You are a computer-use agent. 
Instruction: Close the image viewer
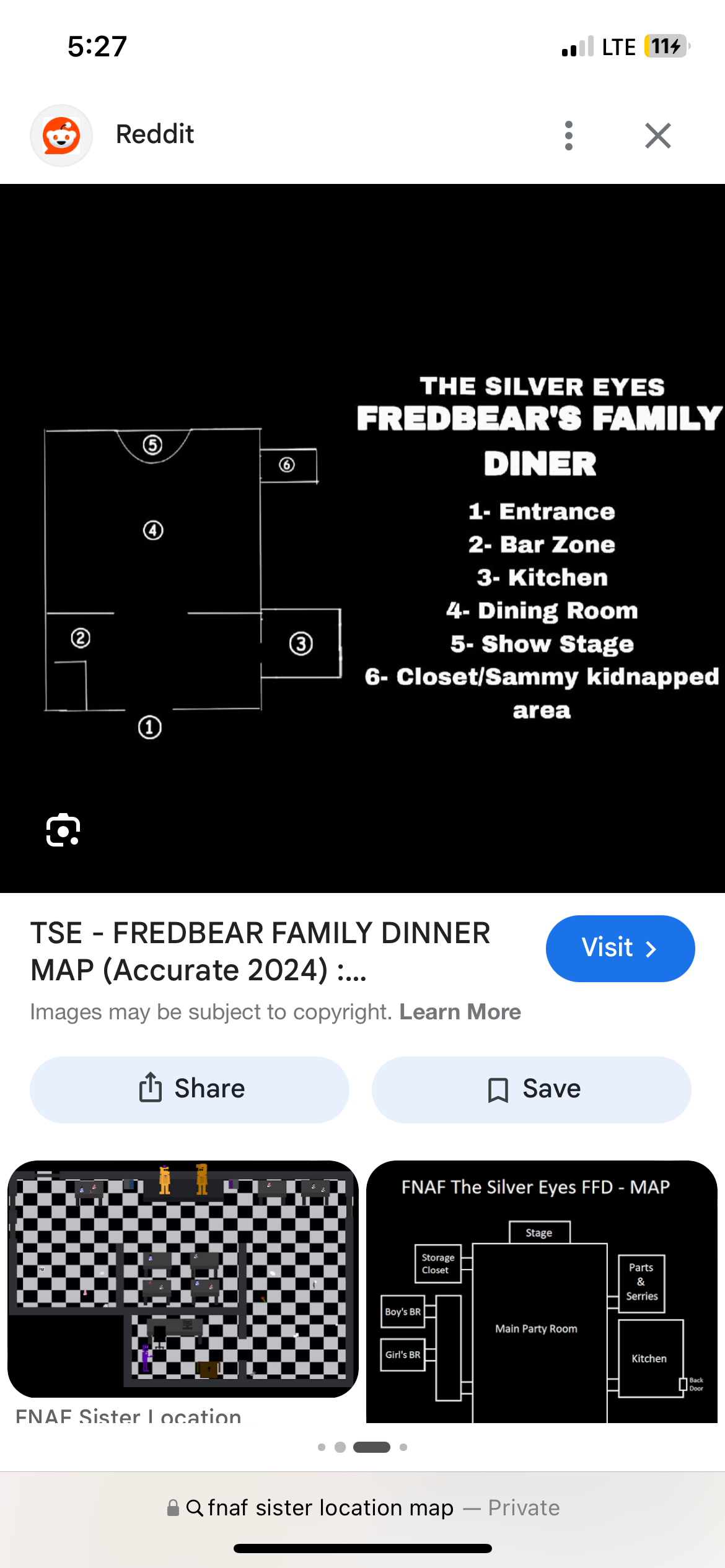coord(657,136)
